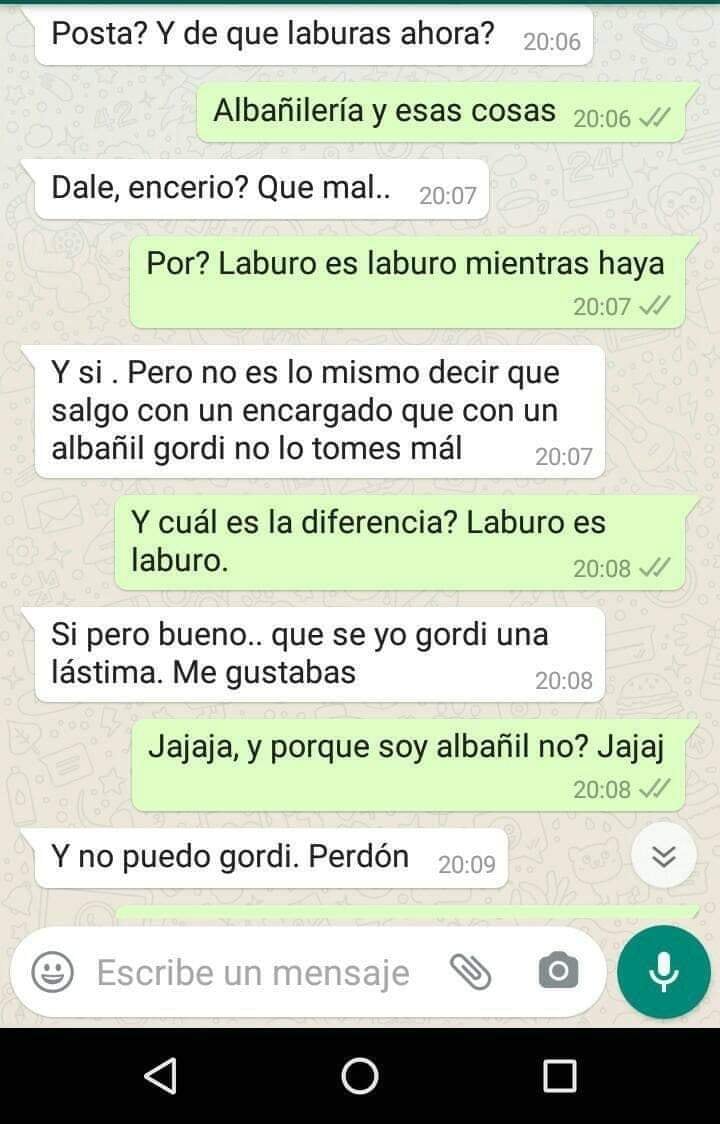The height and width of the screenshot is (1124, 720).
Task: Tap the Escribe un mensaje field
Action: tap(253, 973)
